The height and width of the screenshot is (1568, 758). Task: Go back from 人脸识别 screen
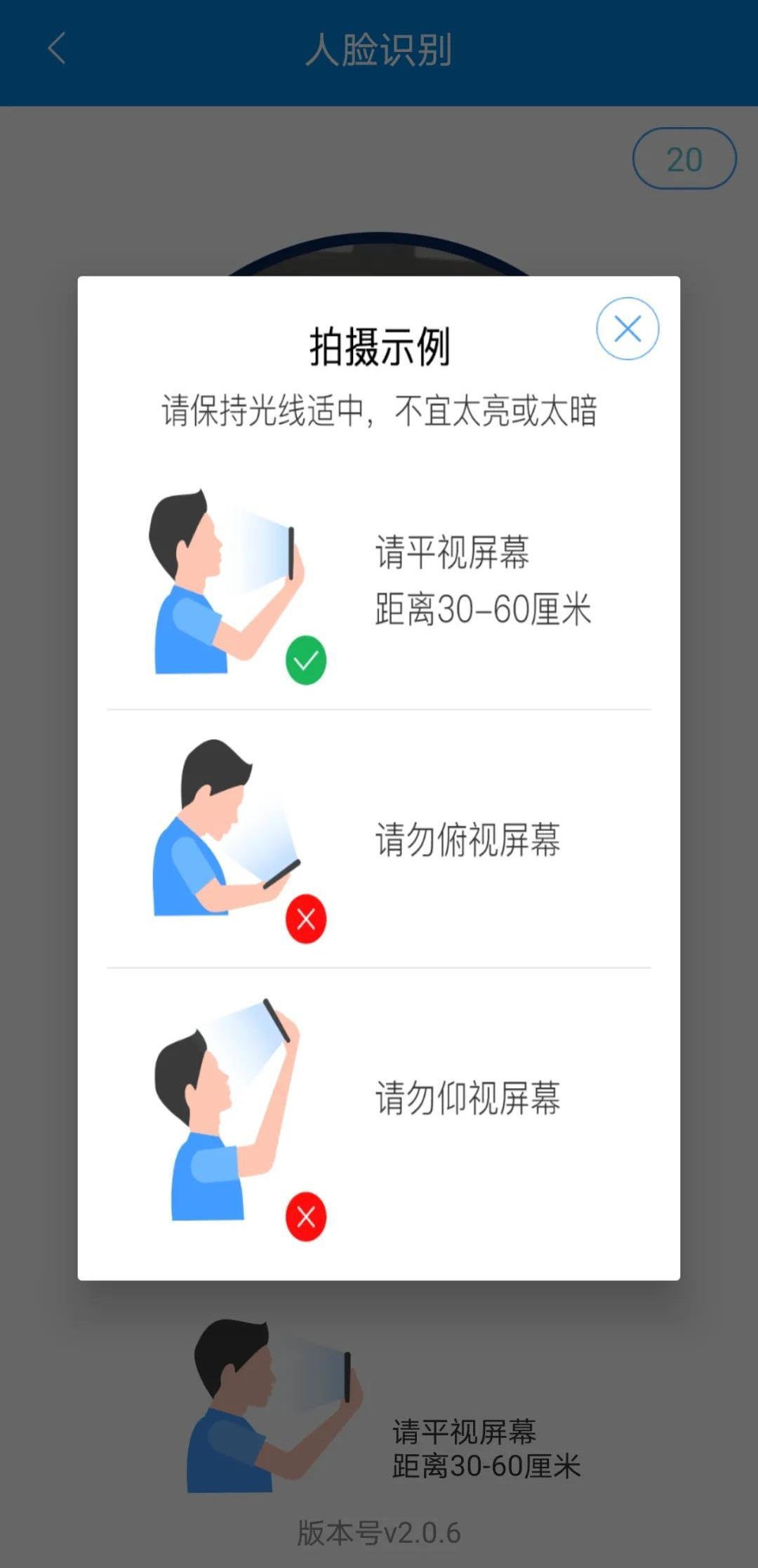[x=57, y=48]
